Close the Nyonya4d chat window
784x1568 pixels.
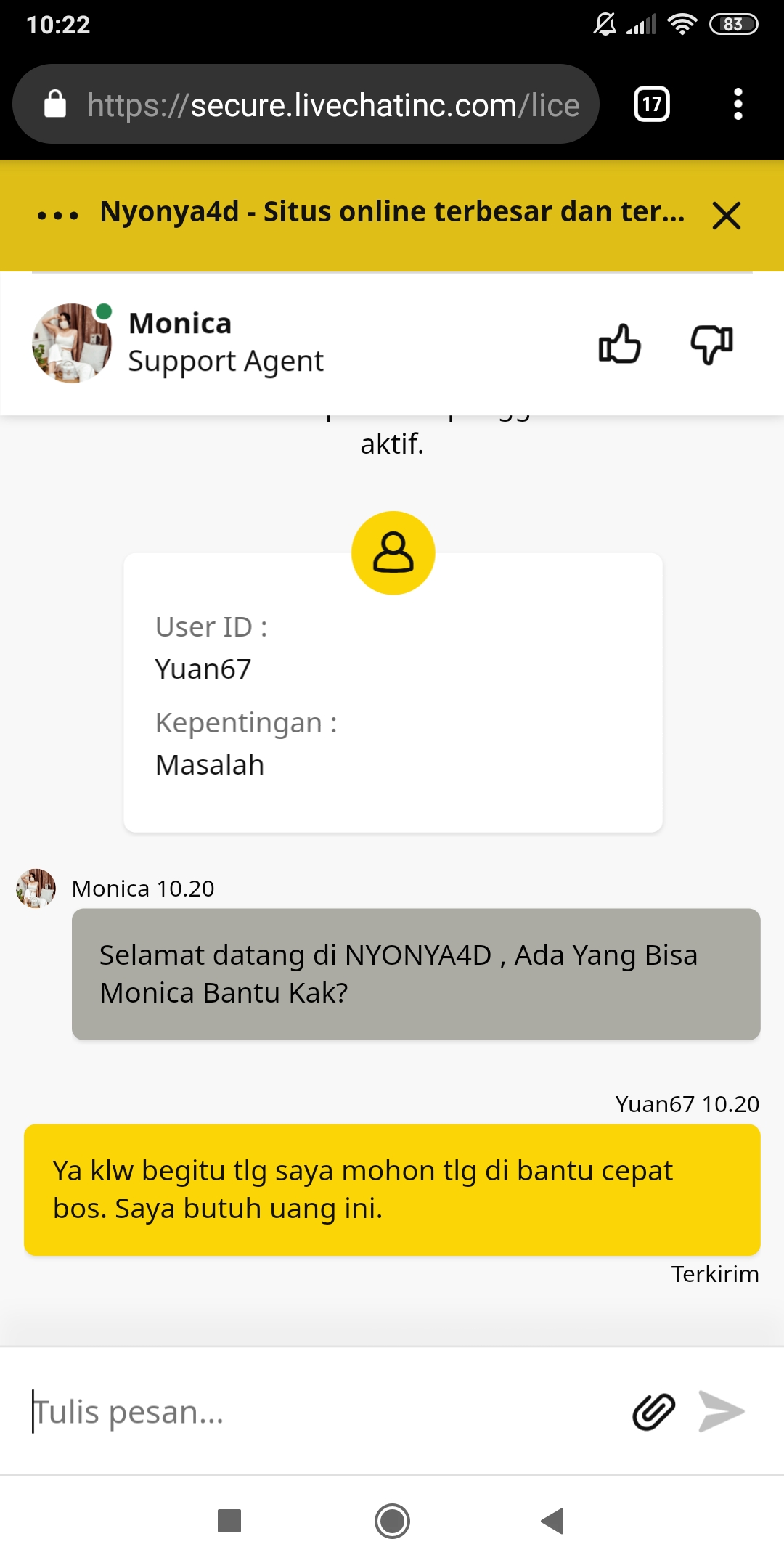pyautogui.click(x=726, y=216)
